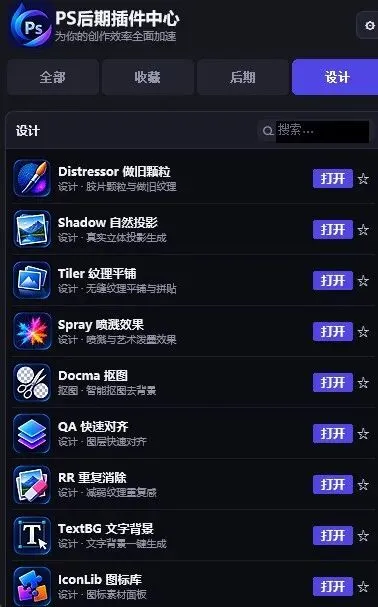Tap 打开 for IconLib 图标库
Screen dimensions: 378x607
pyautogui.click(x=333, y=587)
